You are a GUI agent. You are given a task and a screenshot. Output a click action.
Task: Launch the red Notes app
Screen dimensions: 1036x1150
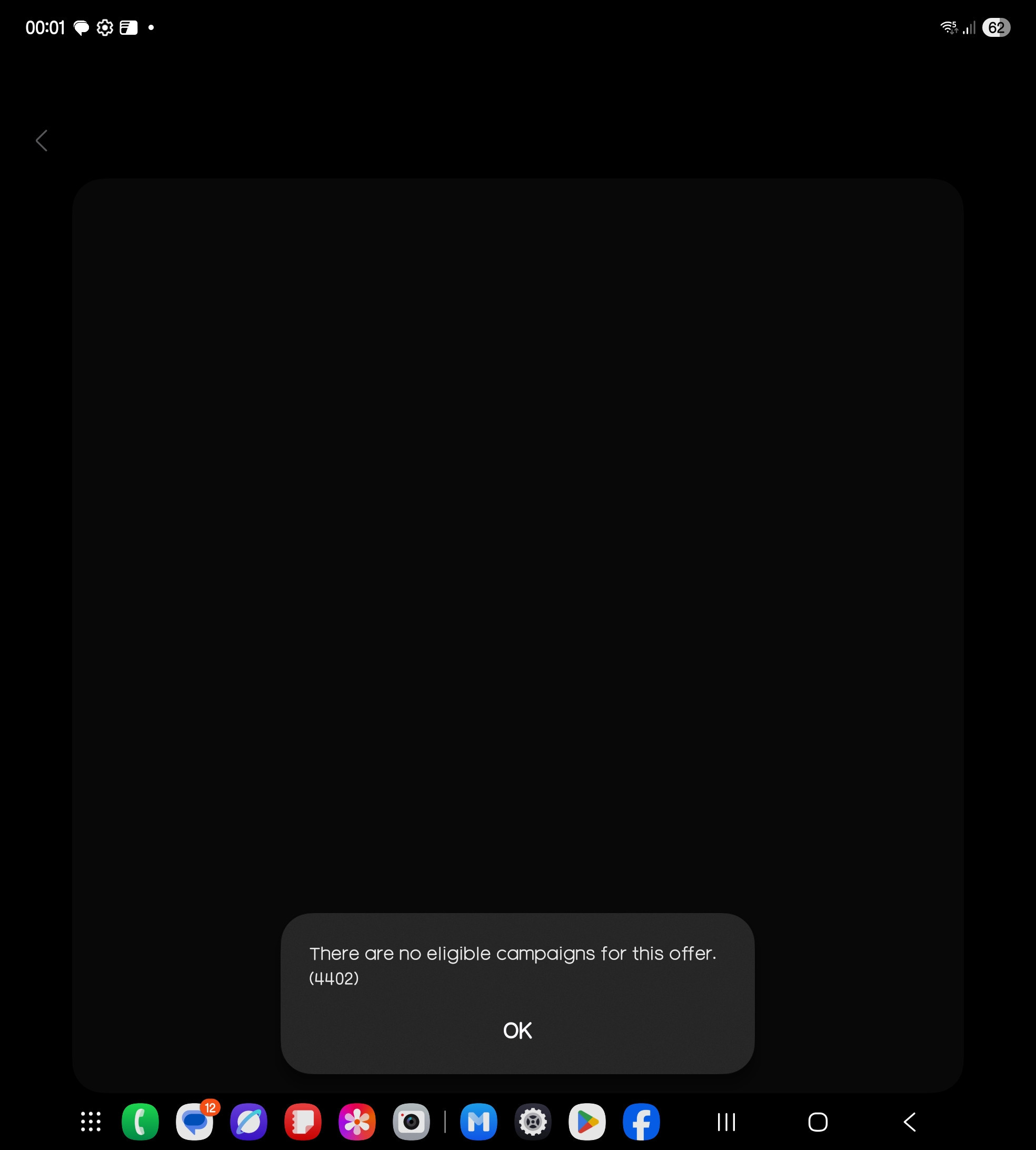click(x=303, y=1122)
